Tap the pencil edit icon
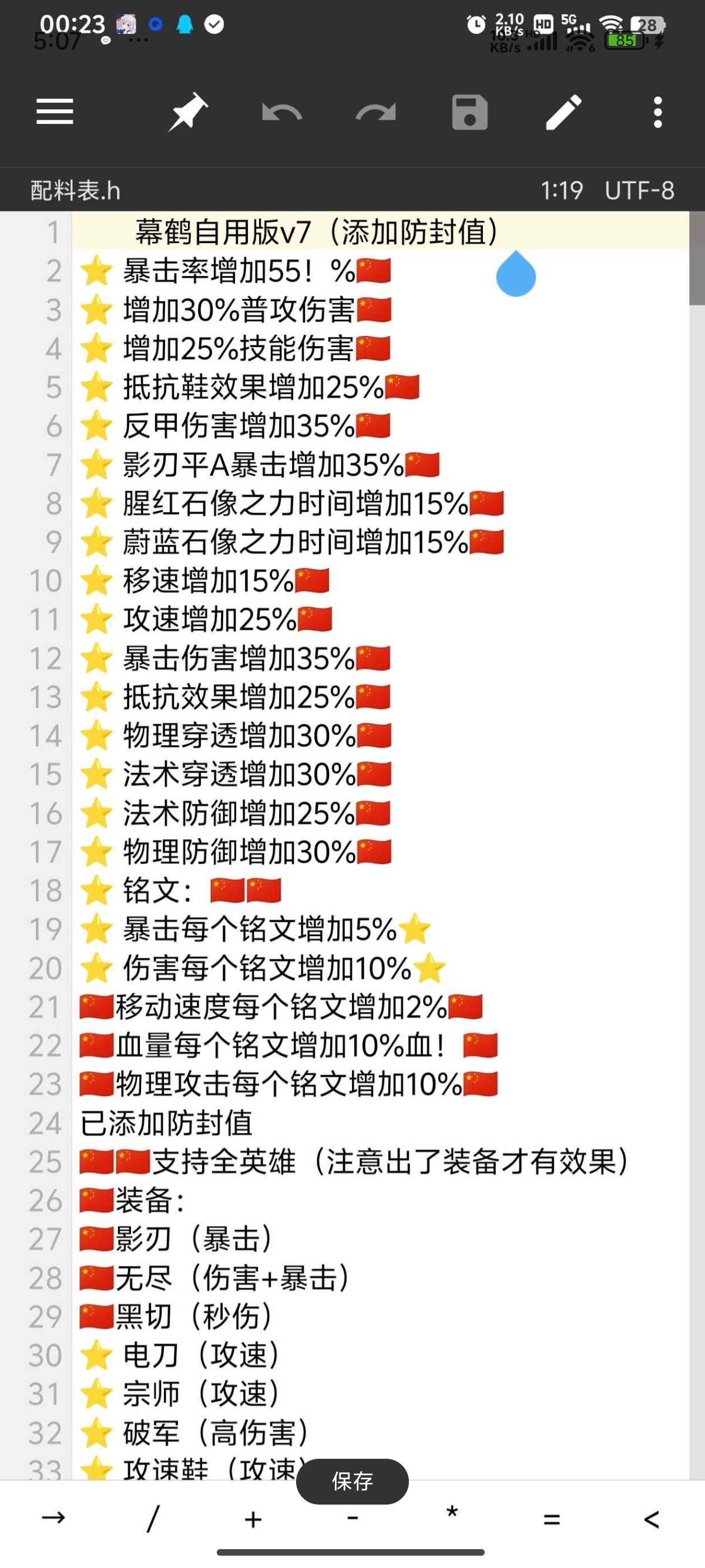Image resolution: width=705 pixels, height=1568 pixels. [x=564, y=113]
